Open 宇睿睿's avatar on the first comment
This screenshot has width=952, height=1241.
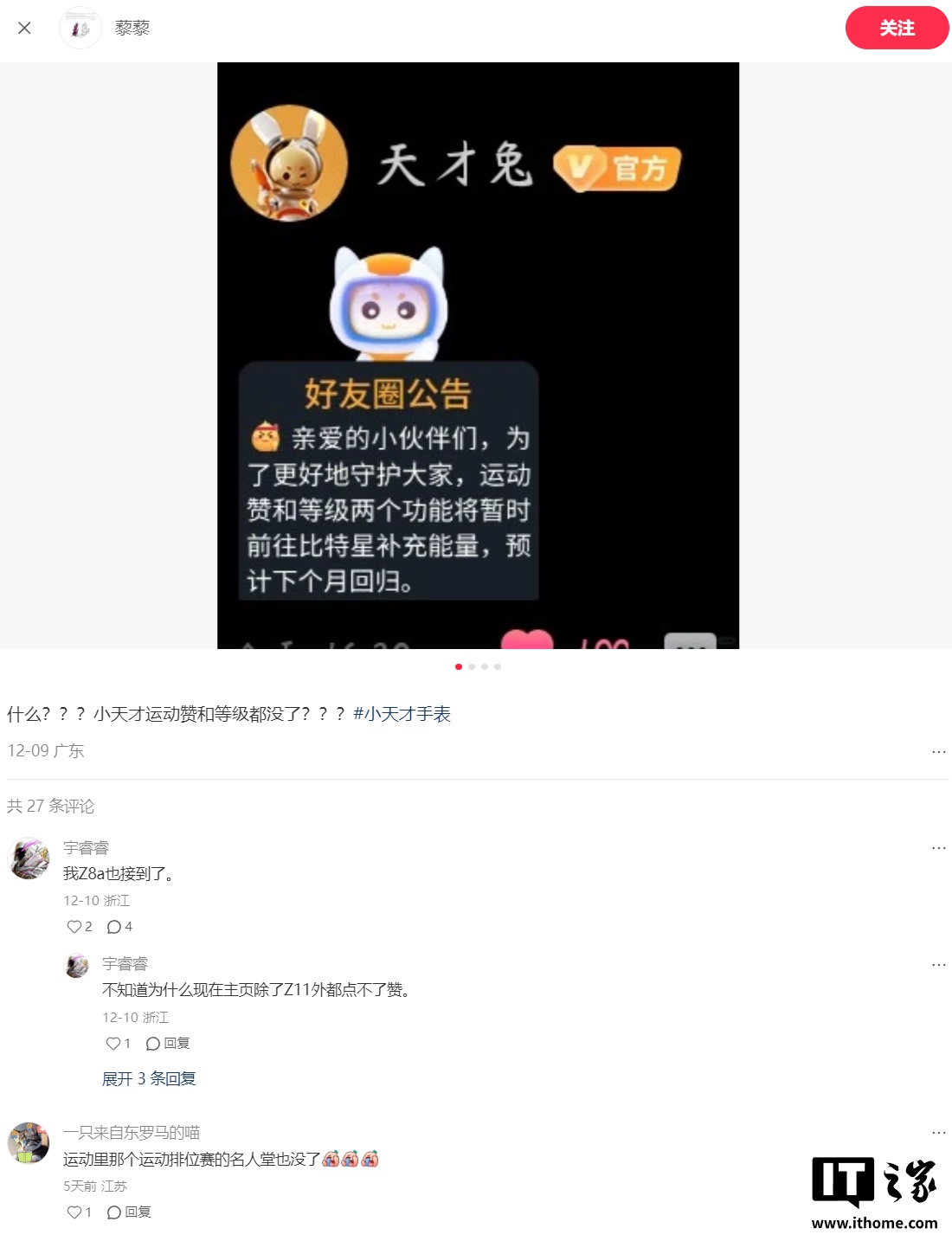coord(29,858)
